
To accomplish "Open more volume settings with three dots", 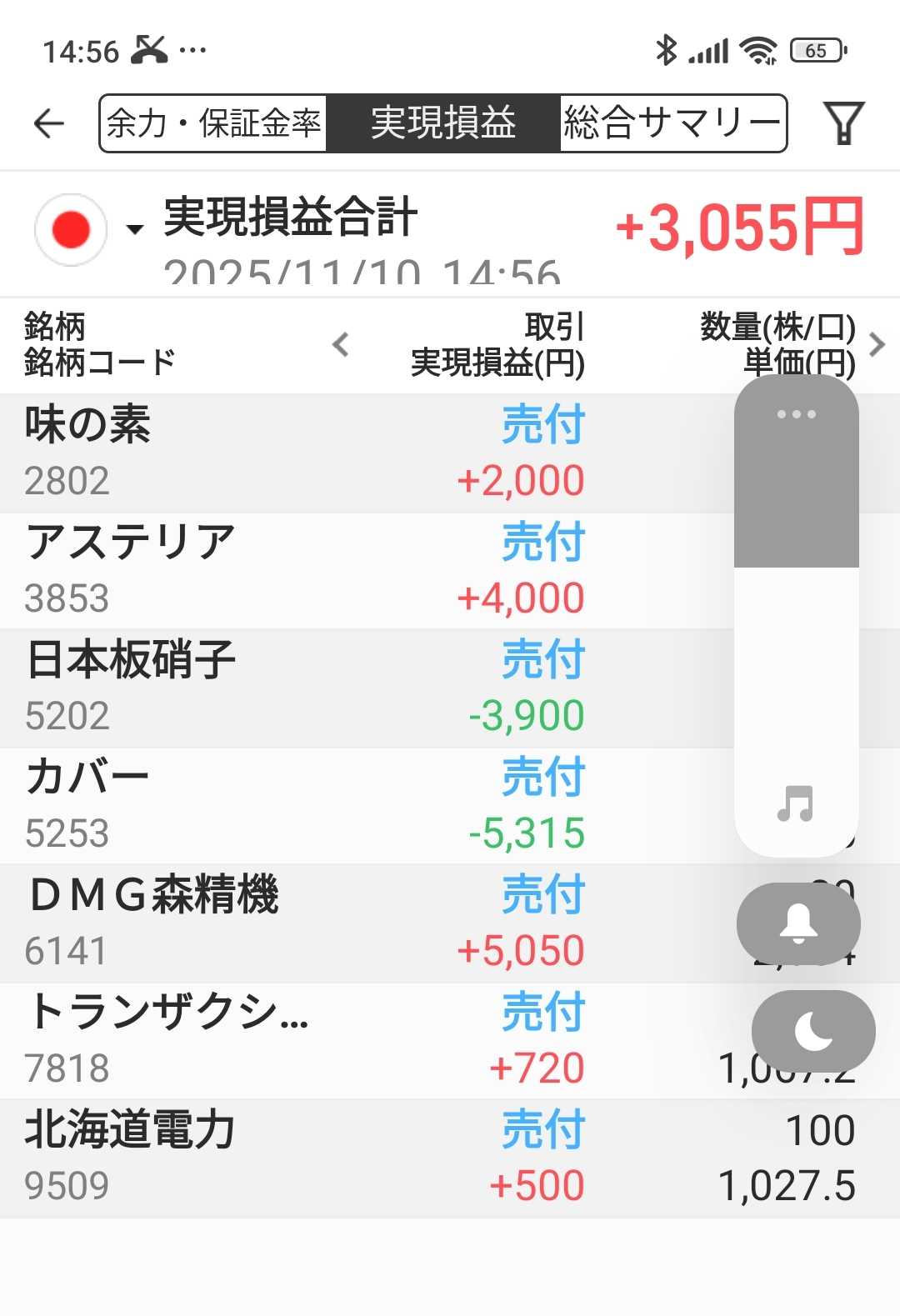I will (796, 414).
